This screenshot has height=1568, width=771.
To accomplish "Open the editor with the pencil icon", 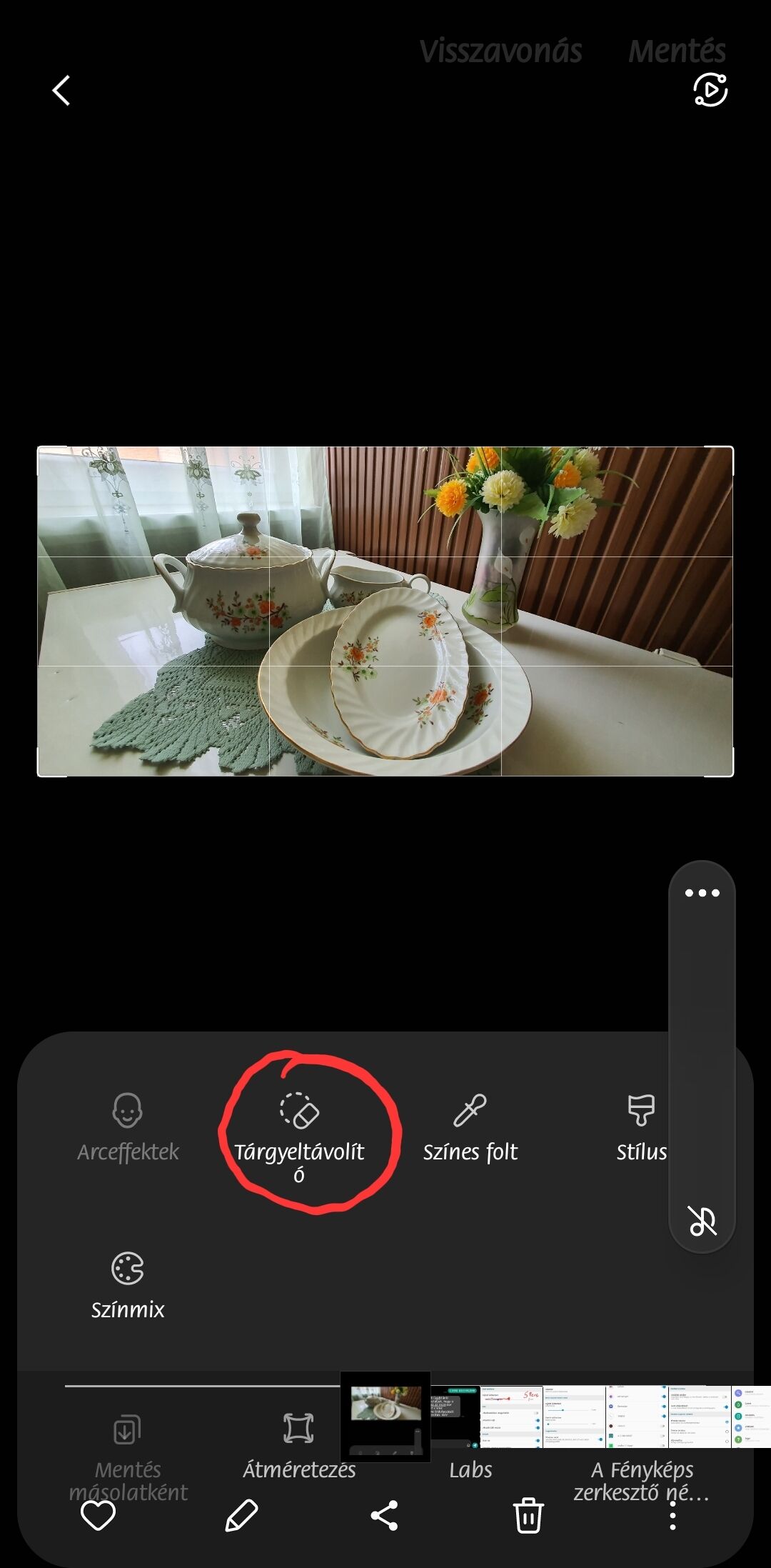I will tap(241, 1515).
